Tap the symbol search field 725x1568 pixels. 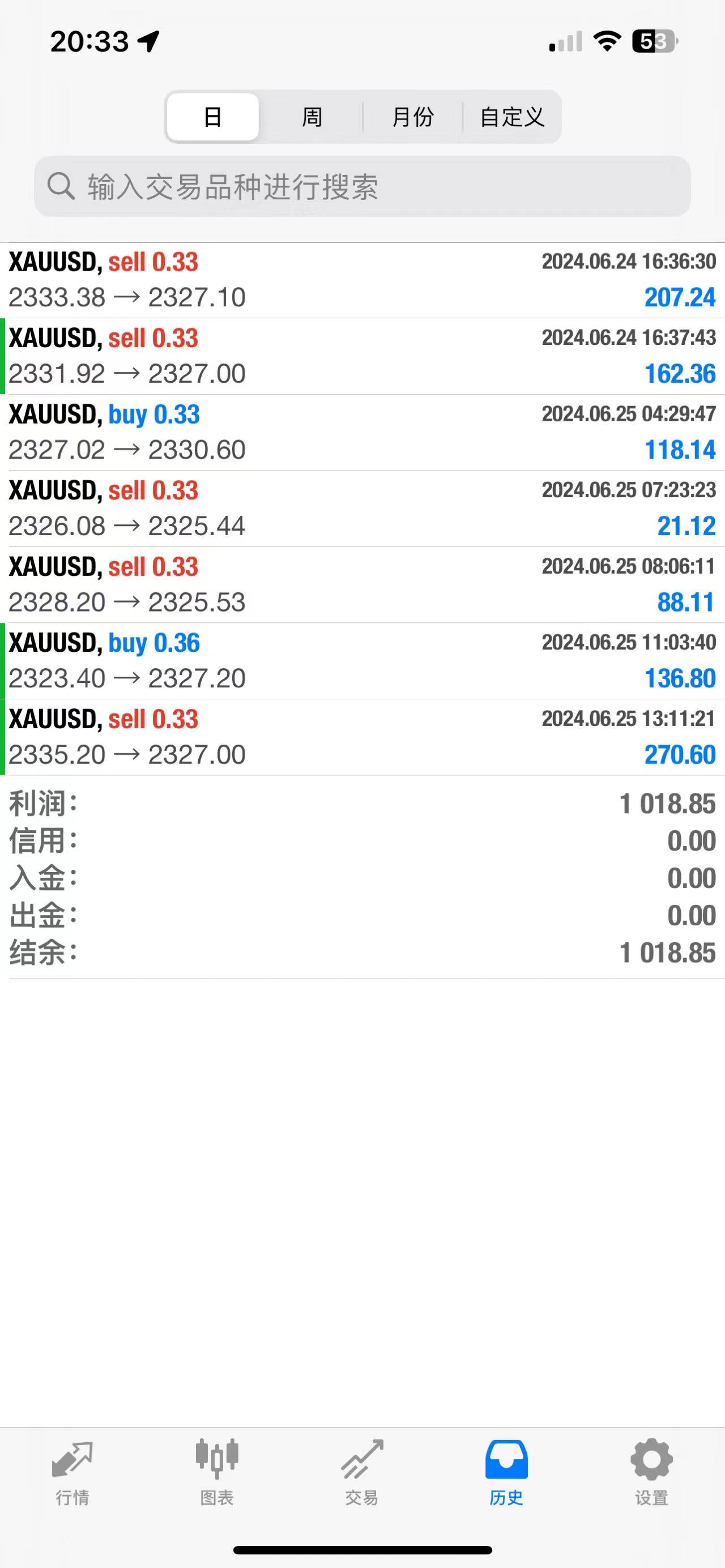tap(362, 186)
